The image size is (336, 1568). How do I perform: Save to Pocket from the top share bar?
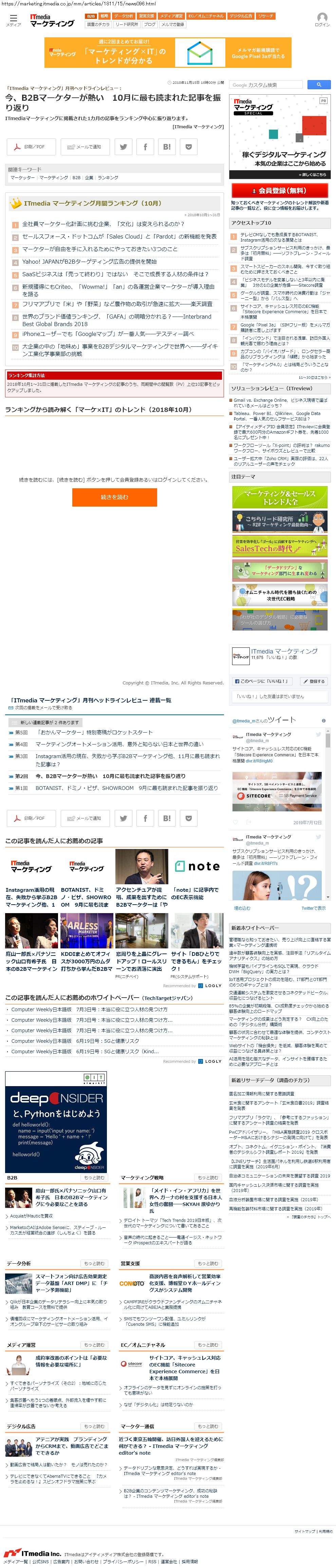[x=188, y=147]
